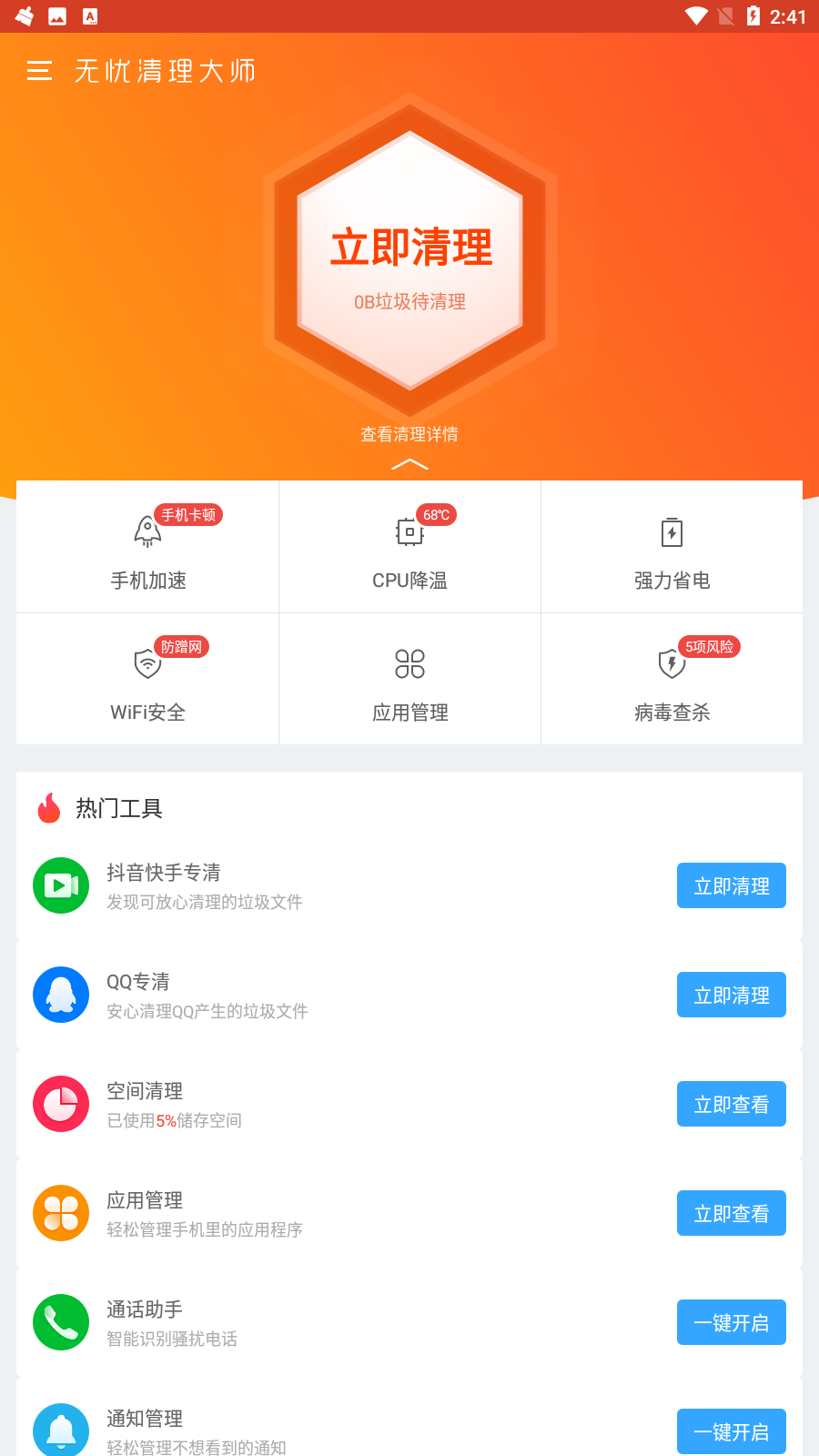Tap 一键开启 for 通知管理
This screenshot has height=1456, width=819.
click(731, 1431)
